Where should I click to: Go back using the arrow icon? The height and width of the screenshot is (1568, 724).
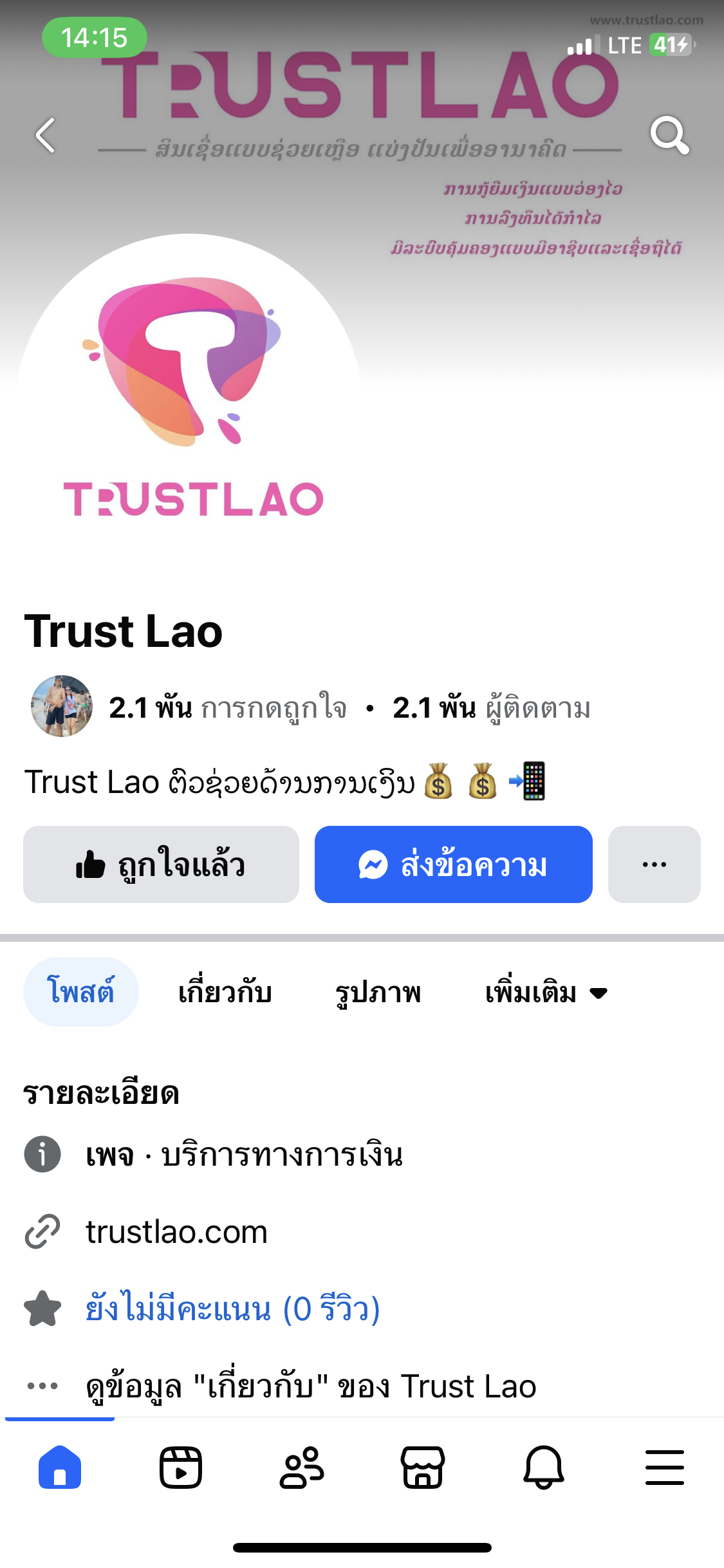46,135
